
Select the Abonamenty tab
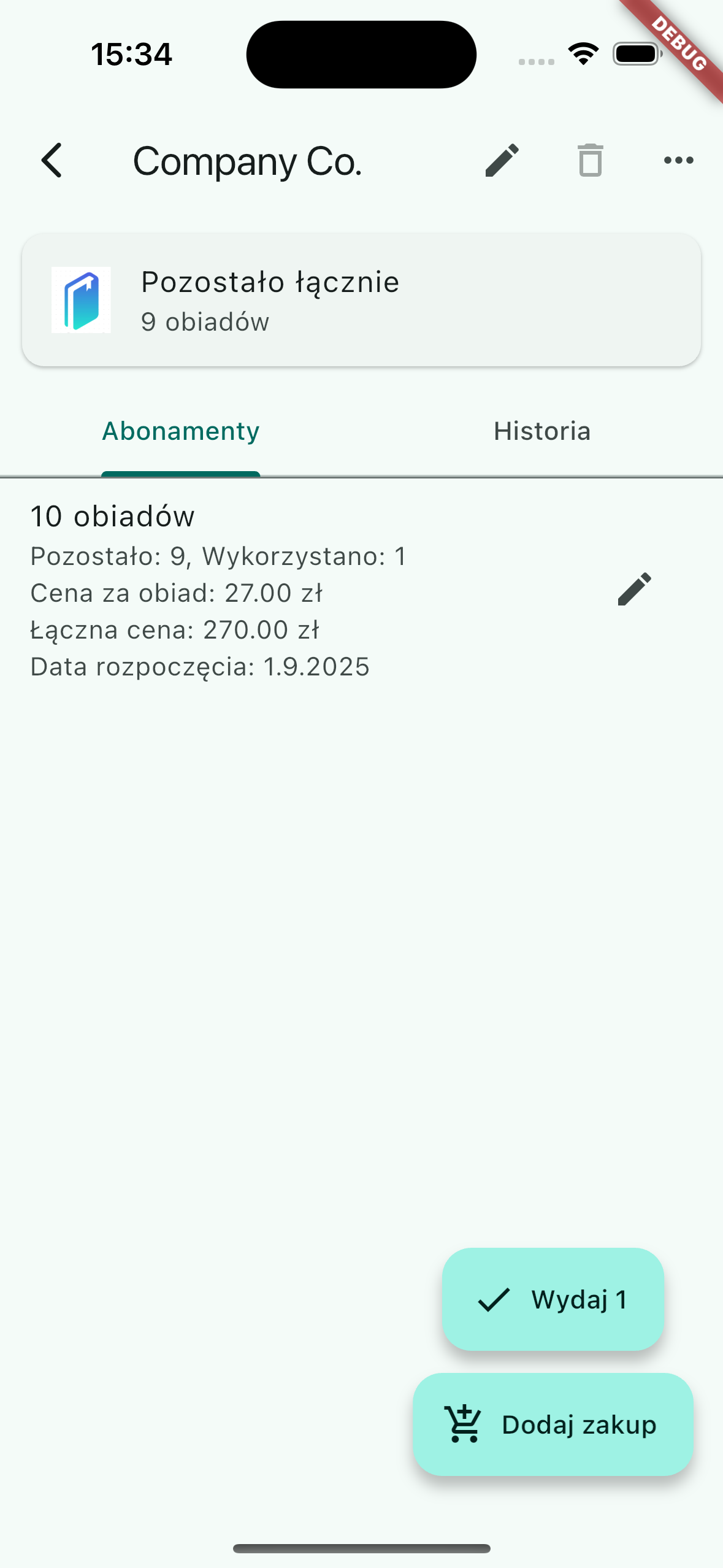tap(181, 432)
